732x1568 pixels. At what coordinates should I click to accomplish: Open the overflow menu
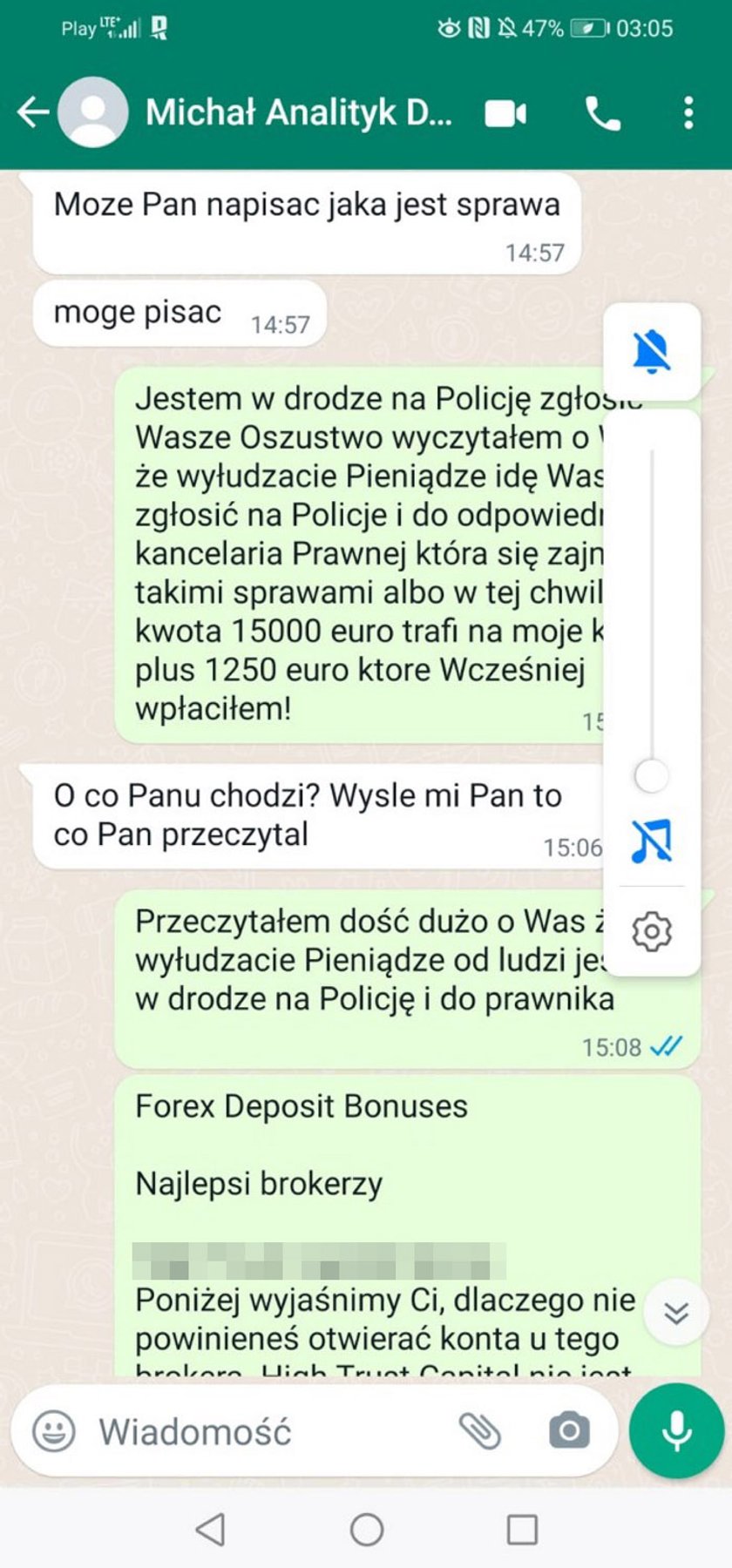coord(688,113)
